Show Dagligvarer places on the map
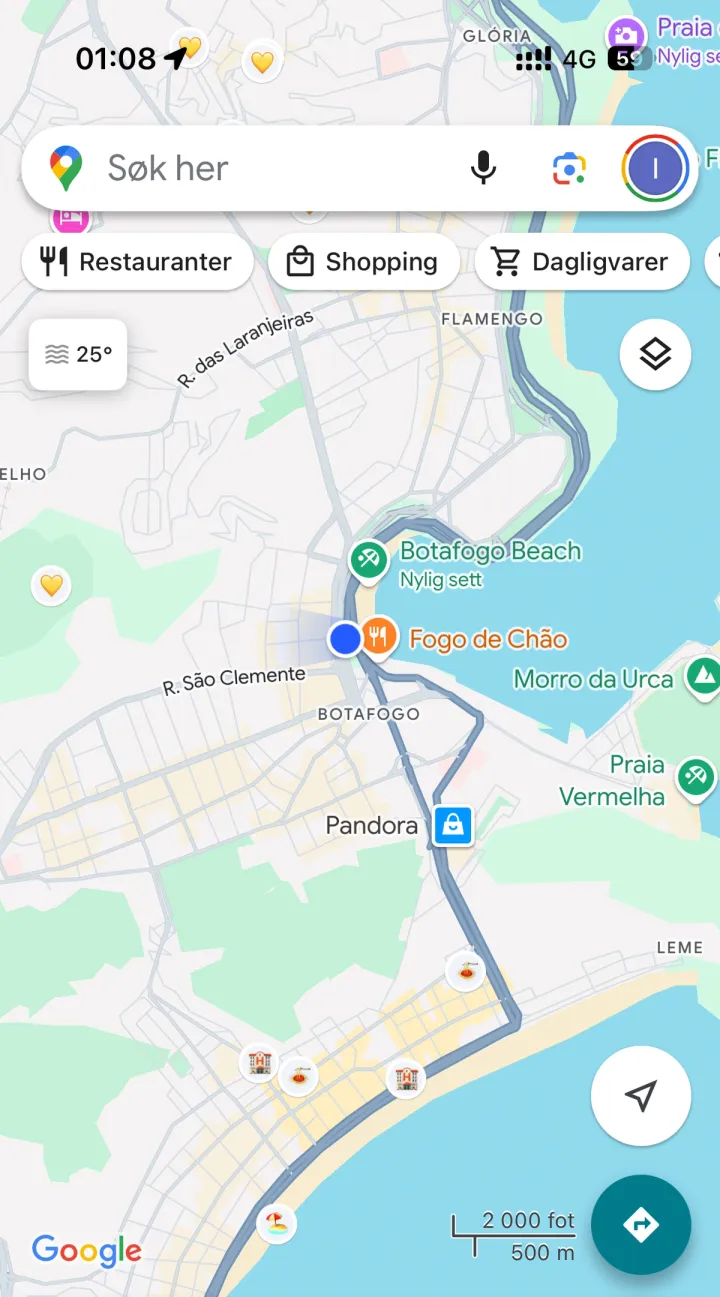The image size is (720, 1297). tap(581, 262)
